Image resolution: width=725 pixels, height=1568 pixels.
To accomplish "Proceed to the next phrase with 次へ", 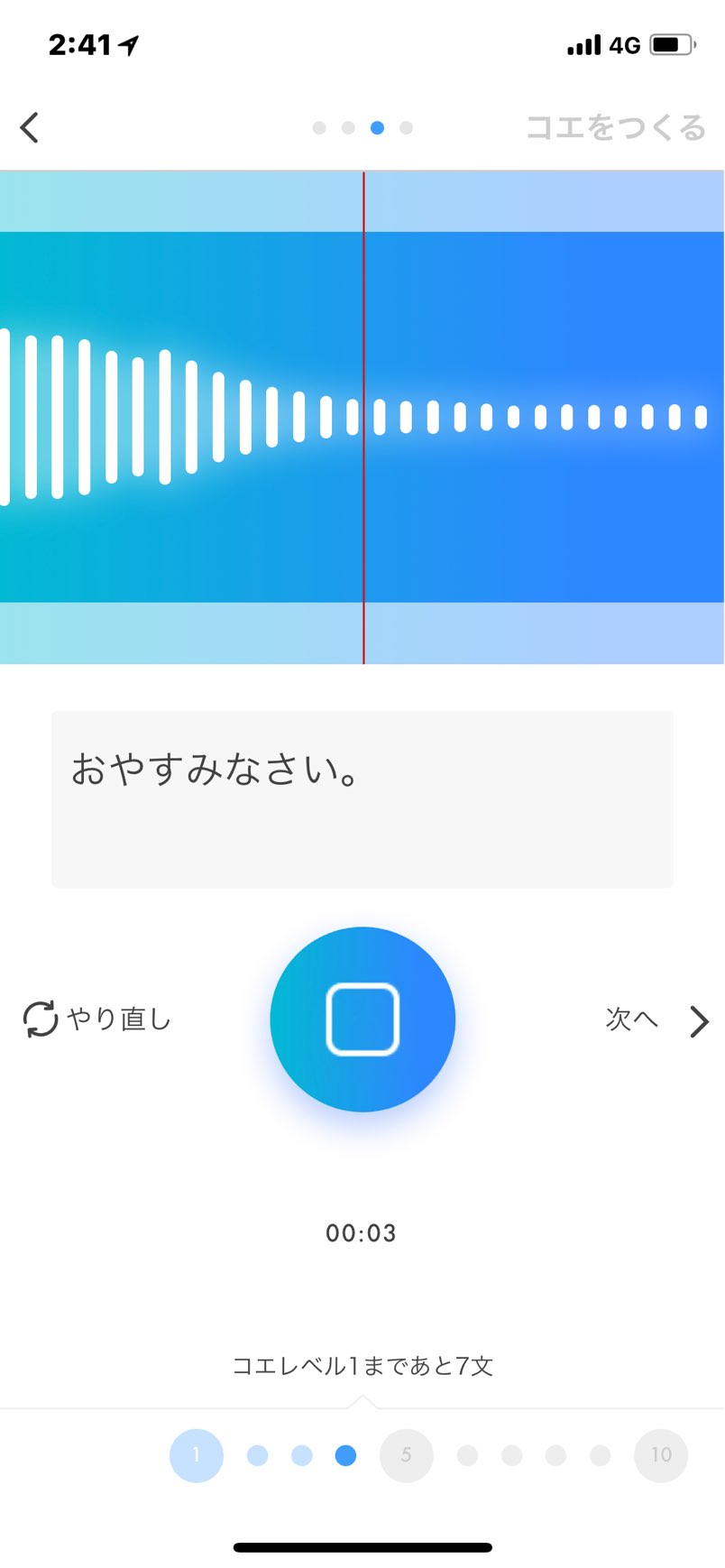I will tap(657, 1020).
